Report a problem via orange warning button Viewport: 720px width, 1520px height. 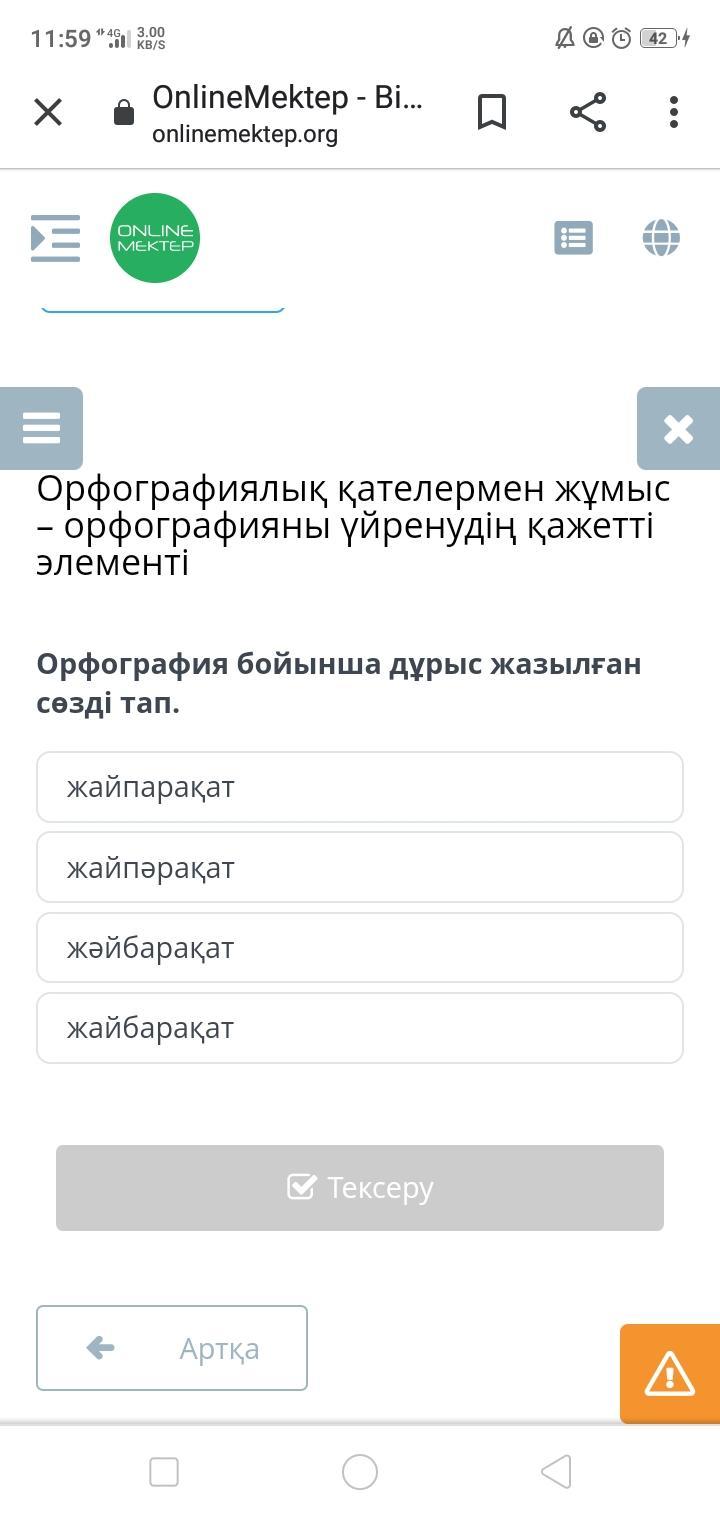(x=670, y=1374)
